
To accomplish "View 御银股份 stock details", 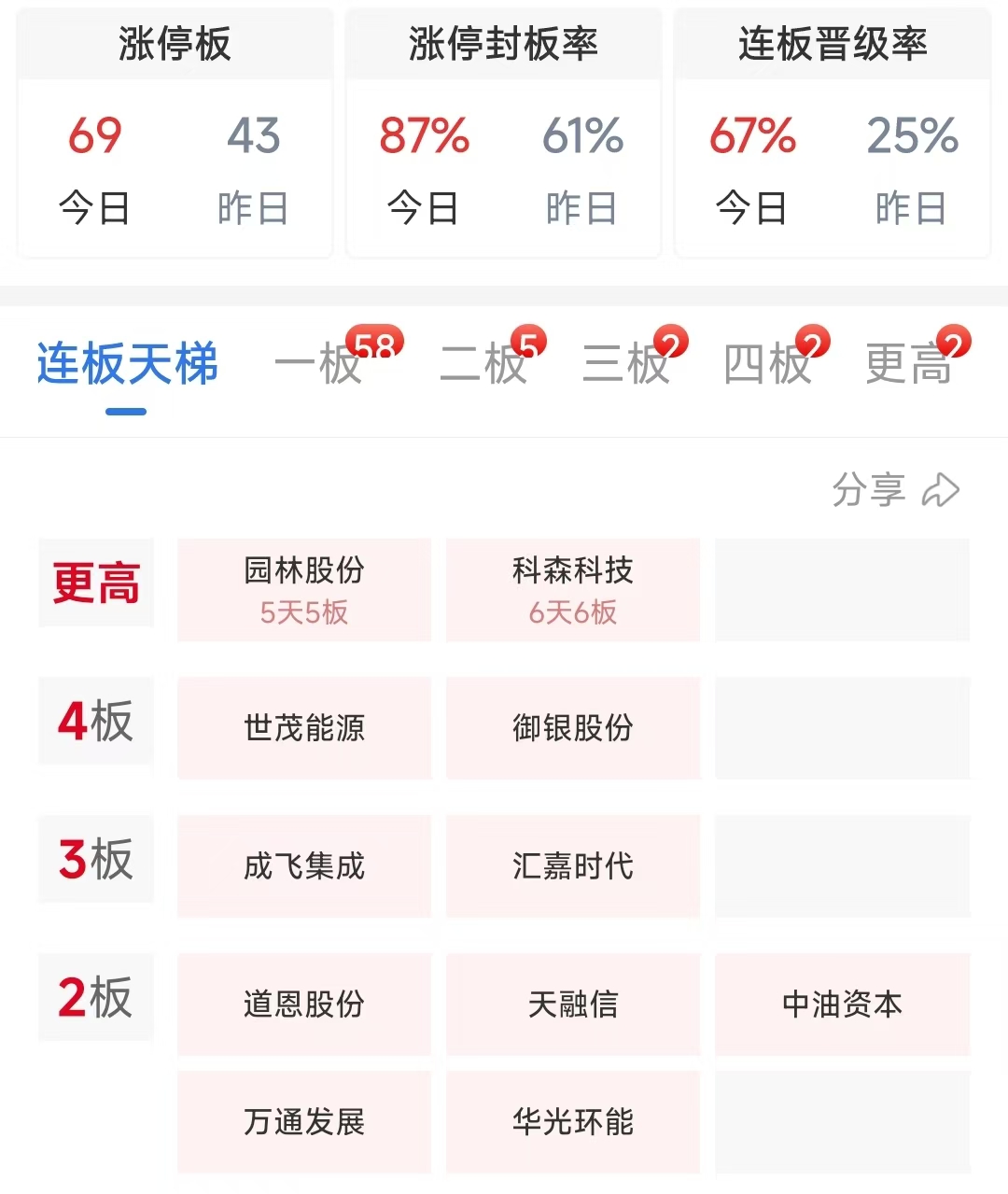I will [x=573, y=727].
